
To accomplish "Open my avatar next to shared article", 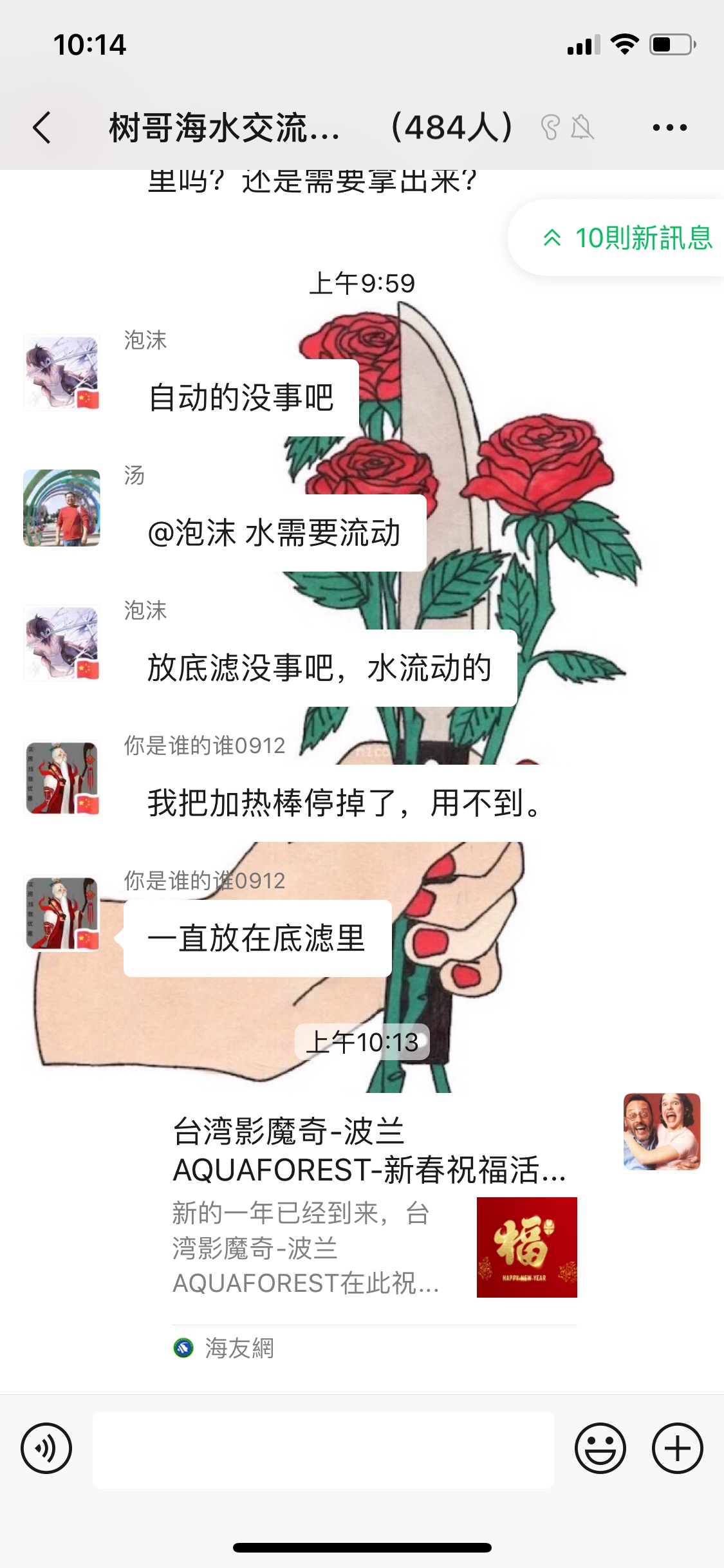I will pyautogui.click(x=662, y=1131).
